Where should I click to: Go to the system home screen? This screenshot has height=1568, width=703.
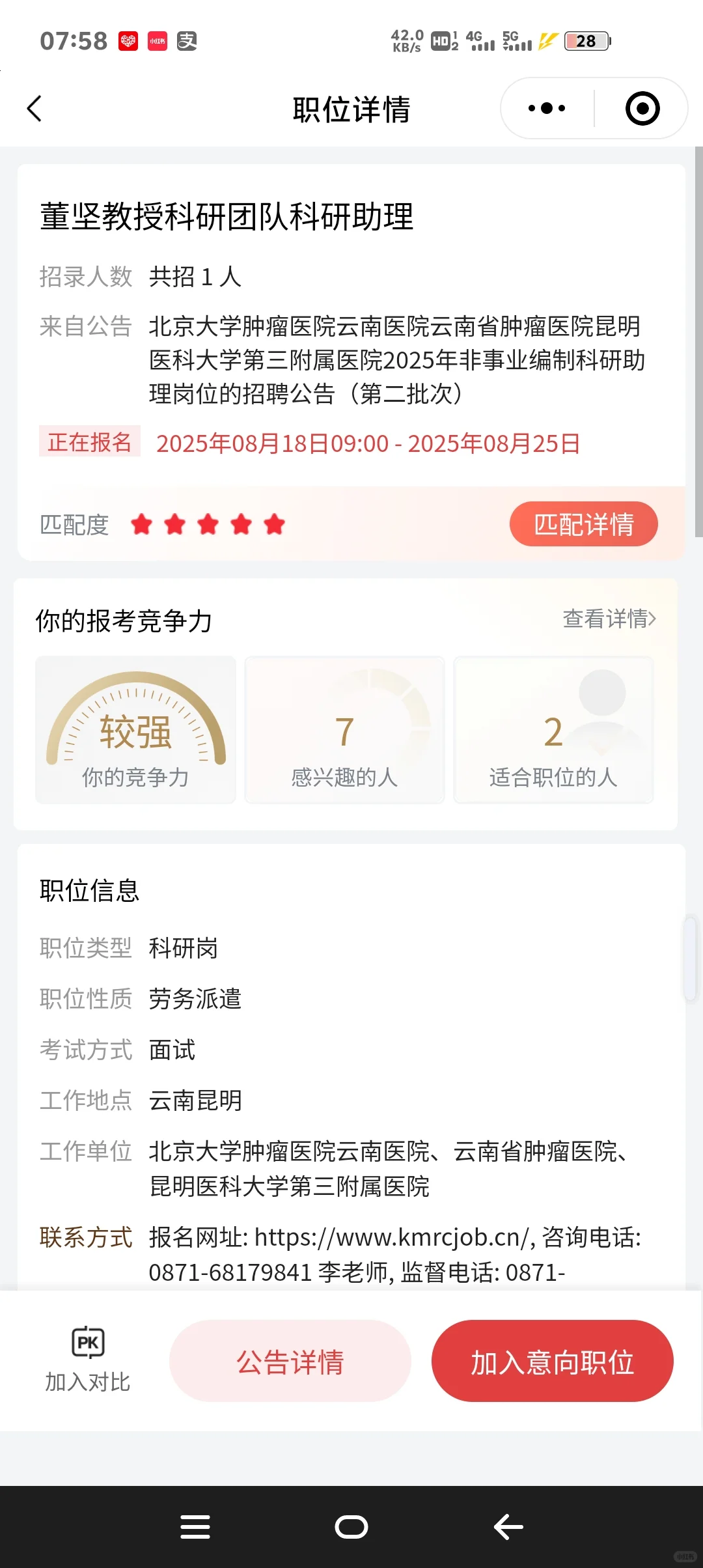click(351, 1526)
